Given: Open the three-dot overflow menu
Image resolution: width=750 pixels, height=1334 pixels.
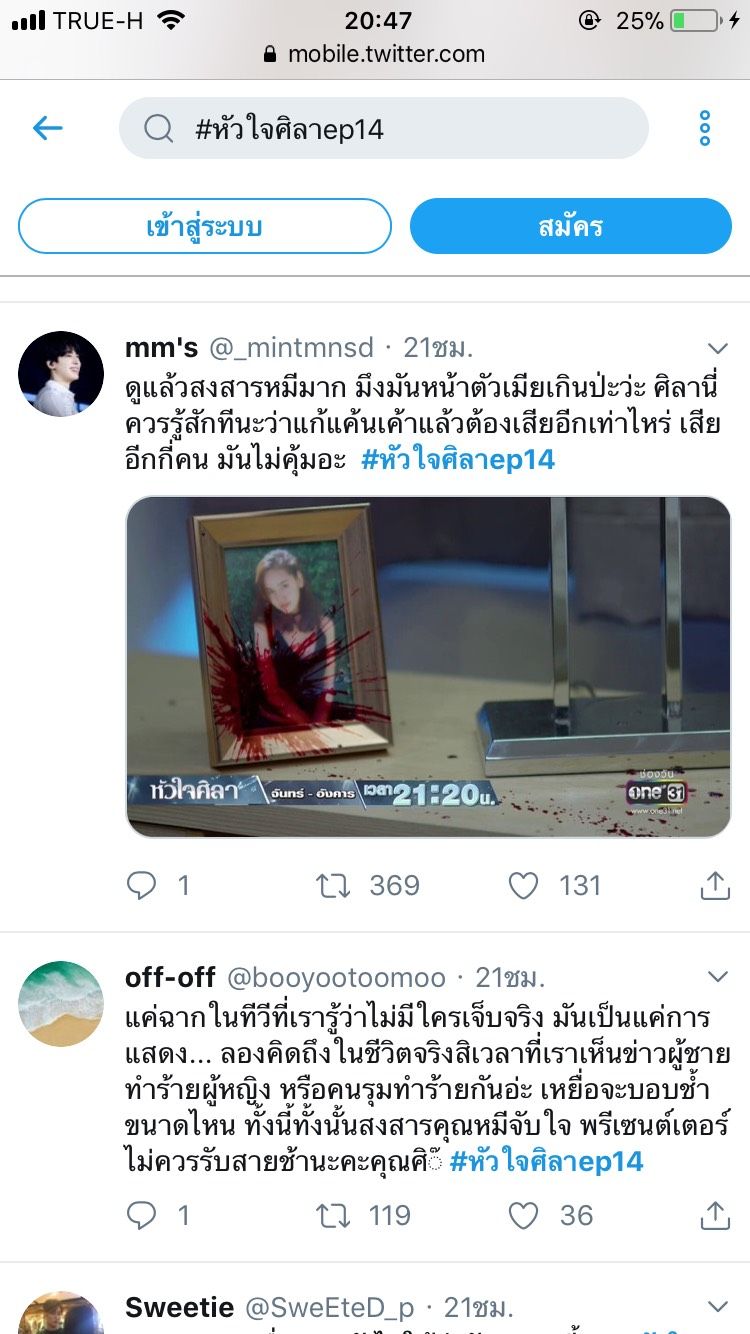Looking at the screenshot, I should coord(705,128).
